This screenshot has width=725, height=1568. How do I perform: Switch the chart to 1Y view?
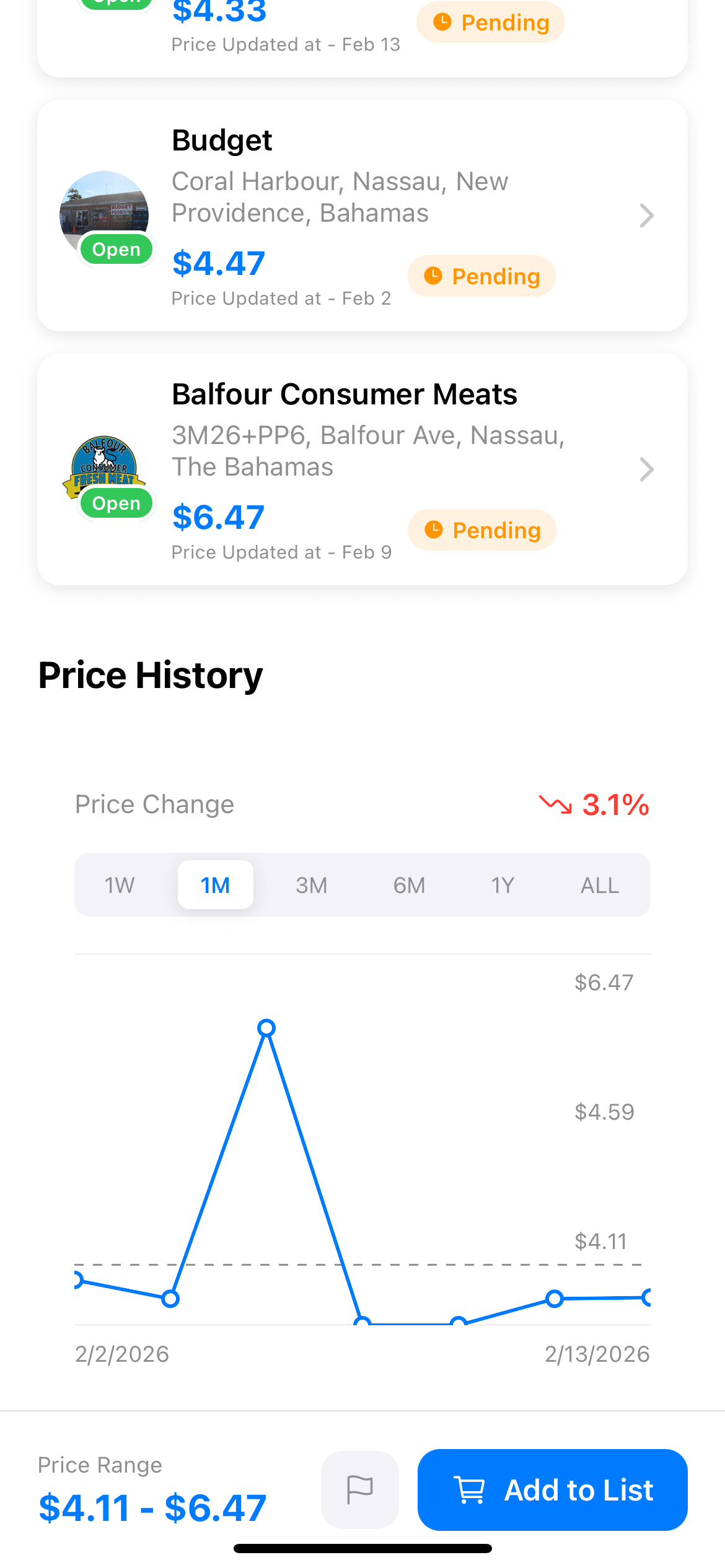pos(503,885)
